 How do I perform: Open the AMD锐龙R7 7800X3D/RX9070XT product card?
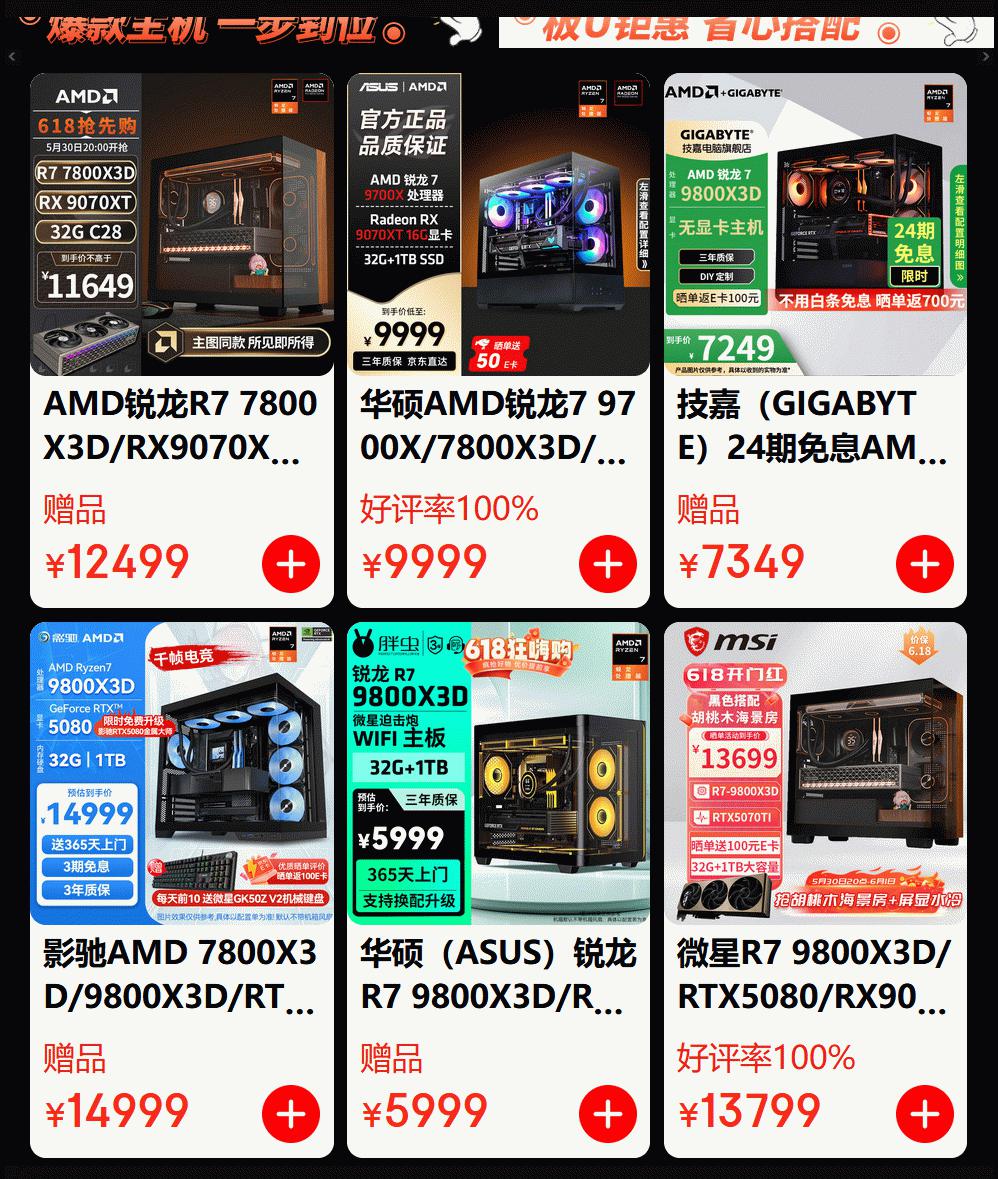tap(181, 425)
